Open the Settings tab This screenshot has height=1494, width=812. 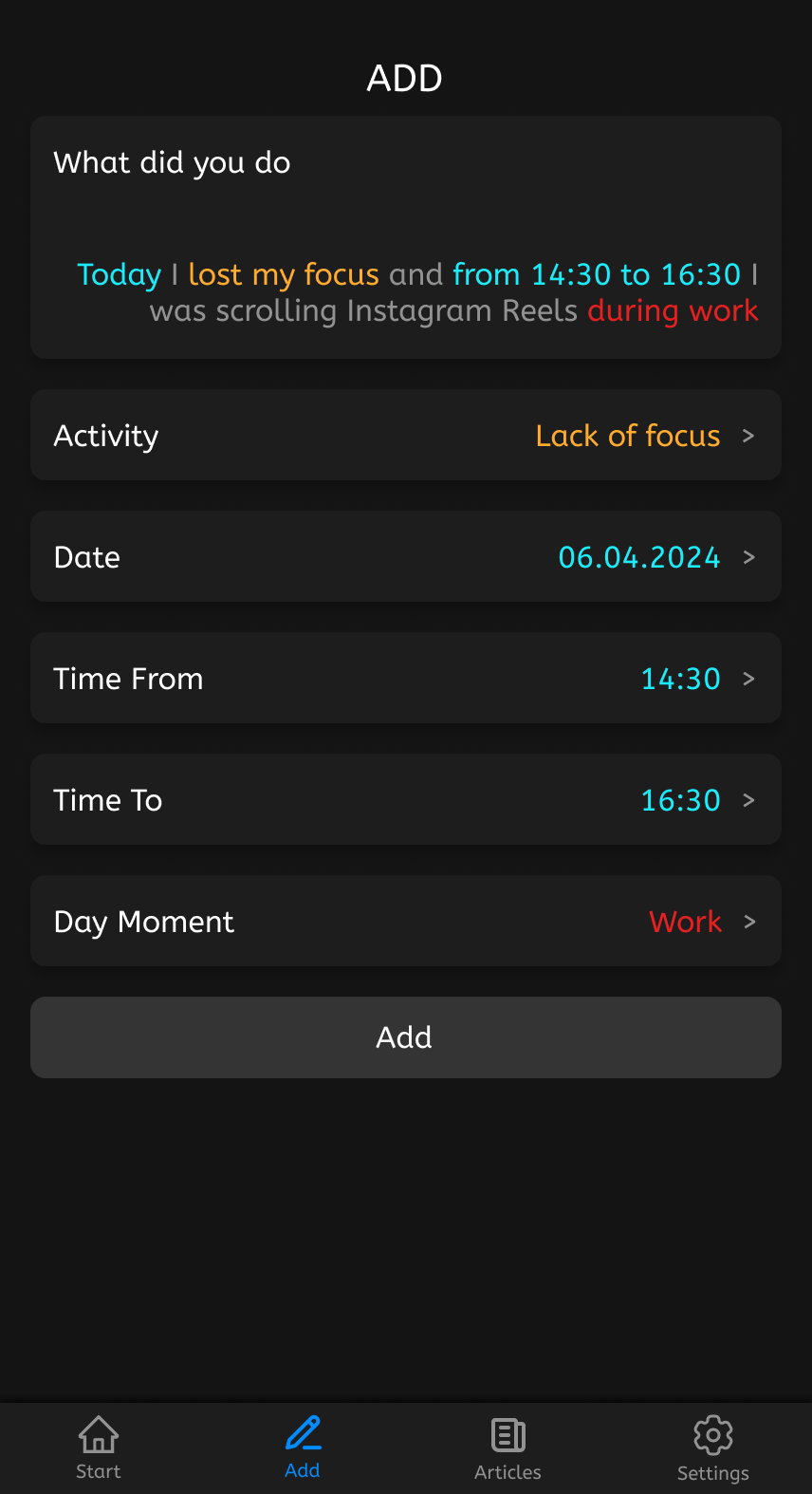click(x=713, y=1448)
